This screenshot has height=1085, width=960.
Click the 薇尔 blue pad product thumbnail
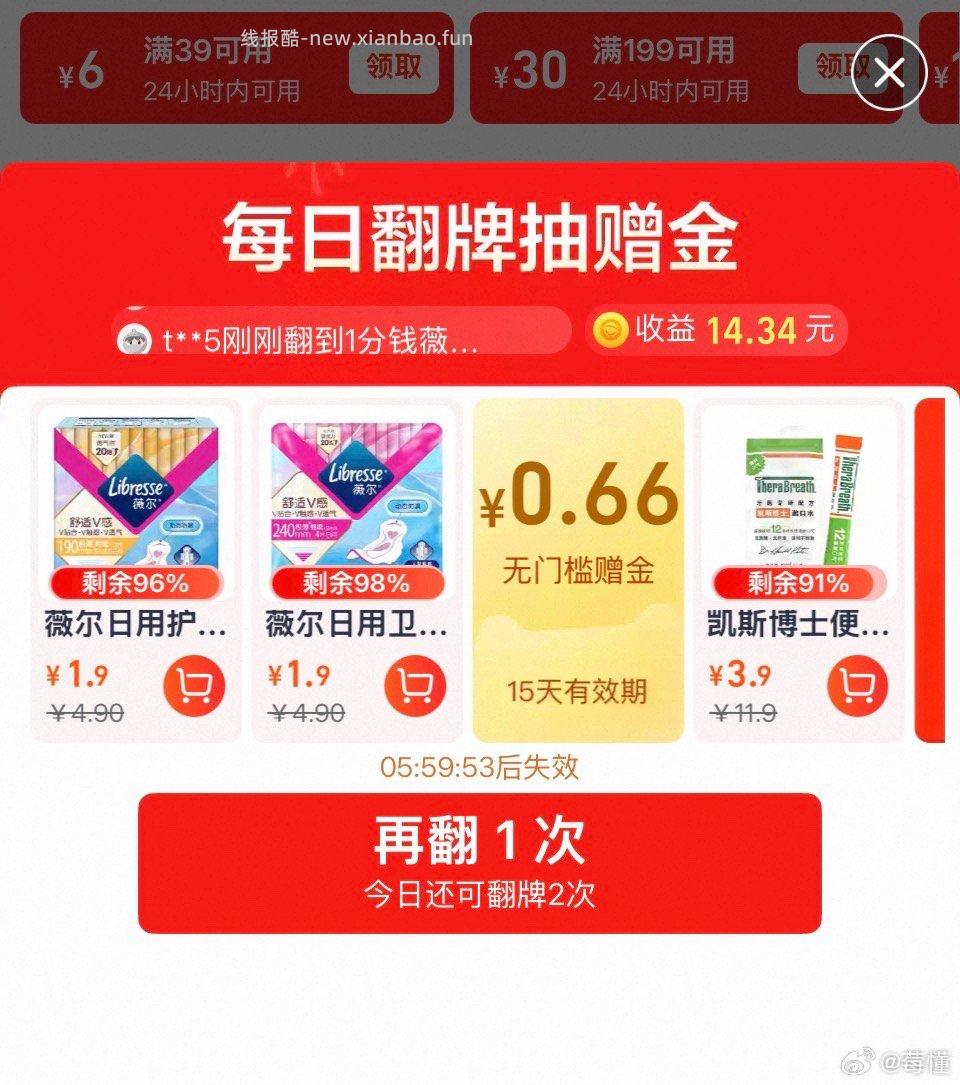[x=137, y=495]
